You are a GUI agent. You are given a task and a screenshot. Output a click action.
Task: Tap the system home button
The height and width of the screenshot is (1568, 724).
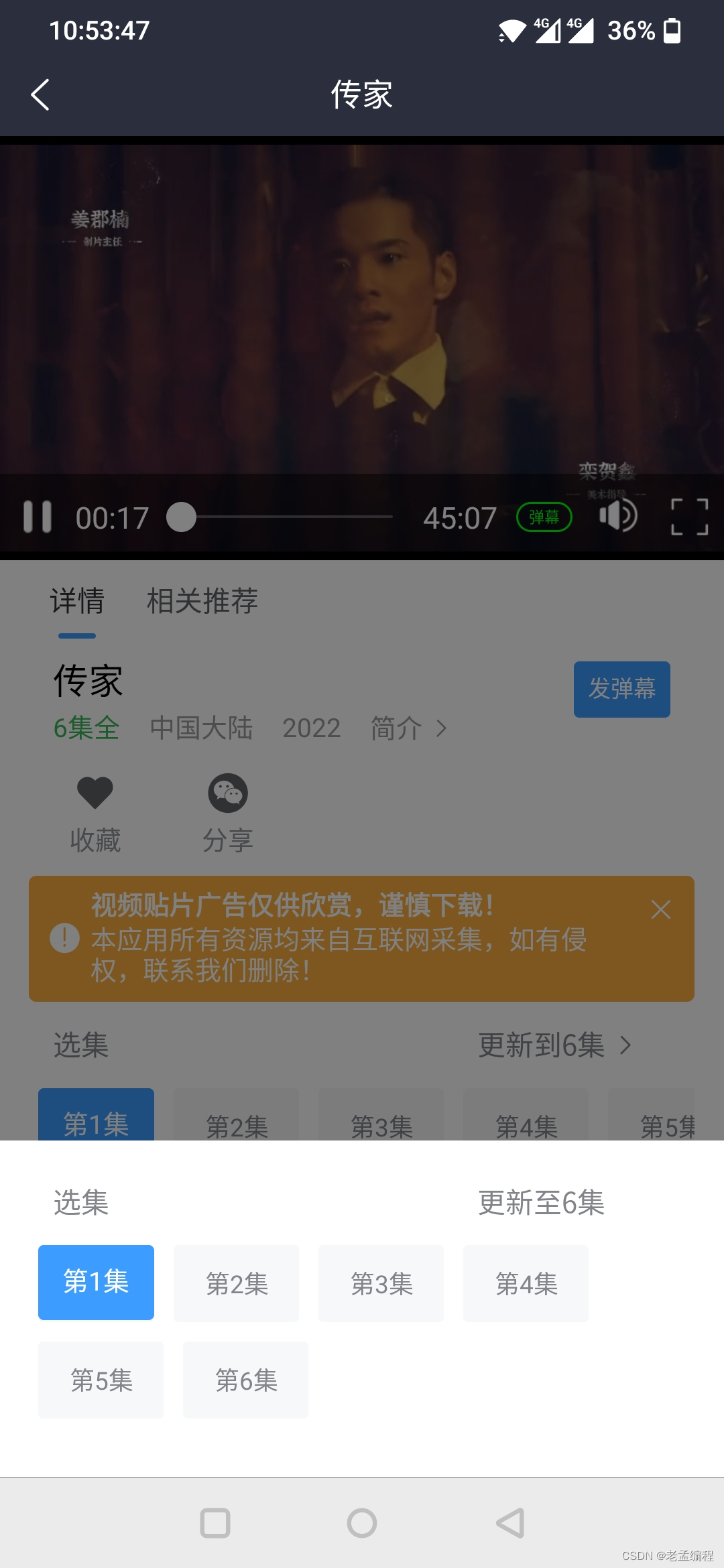tap(362, 1523)
